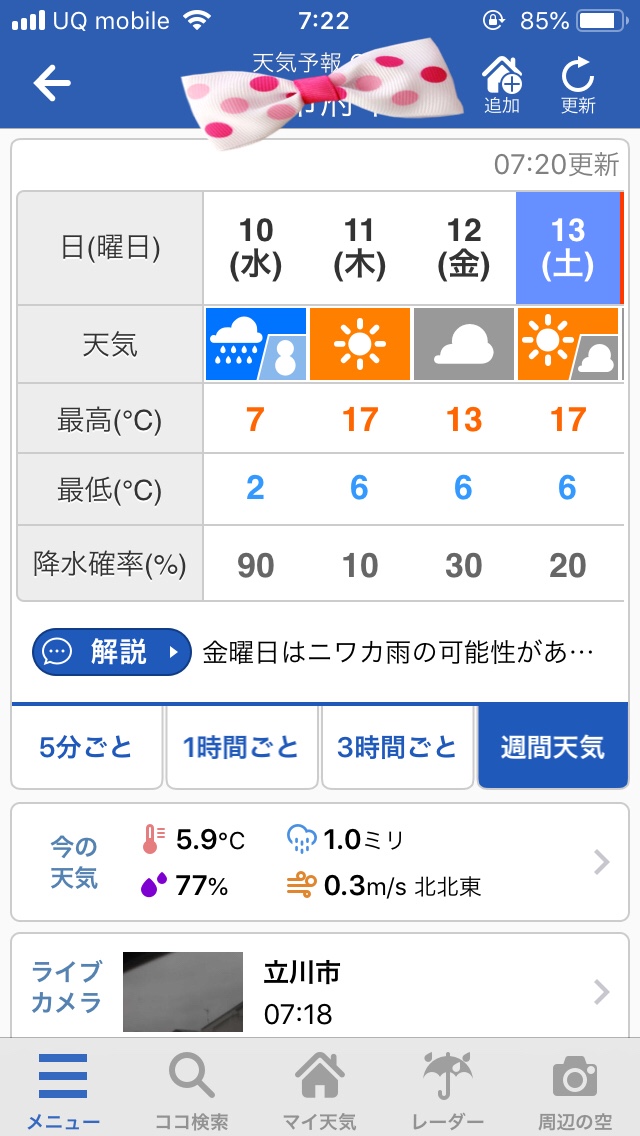Open the レーダー rain radar
The width and height of the screenshot is (640, 1136).
[x=447, y=1089]
